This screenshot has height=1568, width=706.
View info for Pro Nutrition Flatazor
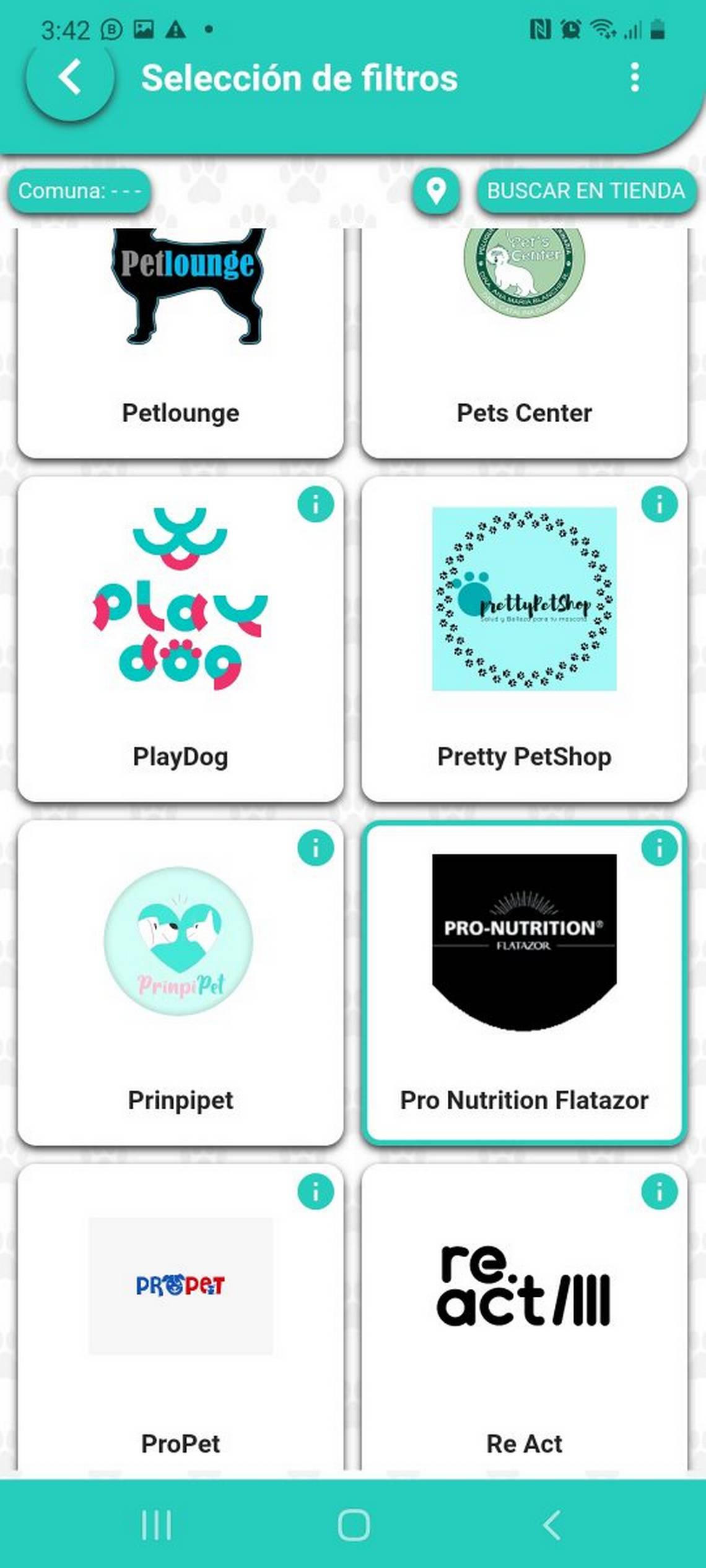click(659, 848)
